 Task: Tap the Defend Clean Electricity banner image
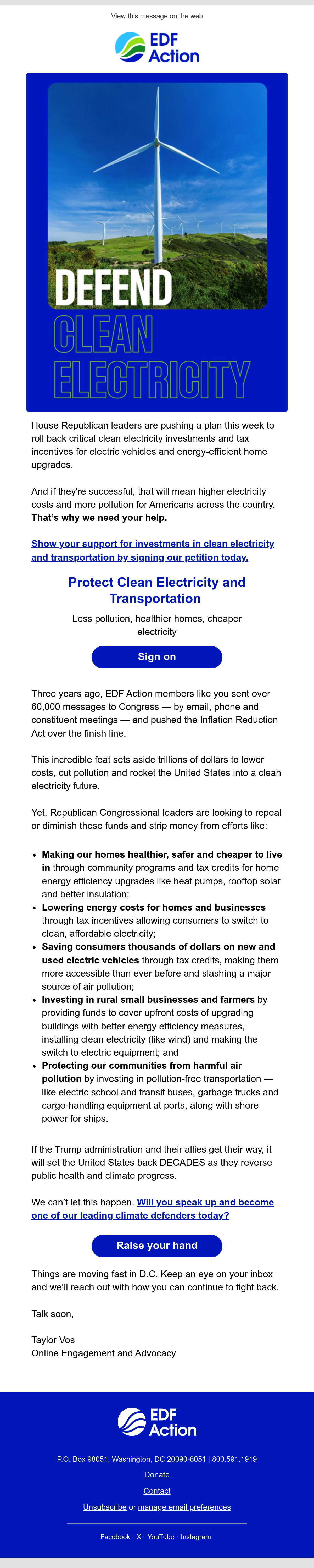tap(157, 242)
